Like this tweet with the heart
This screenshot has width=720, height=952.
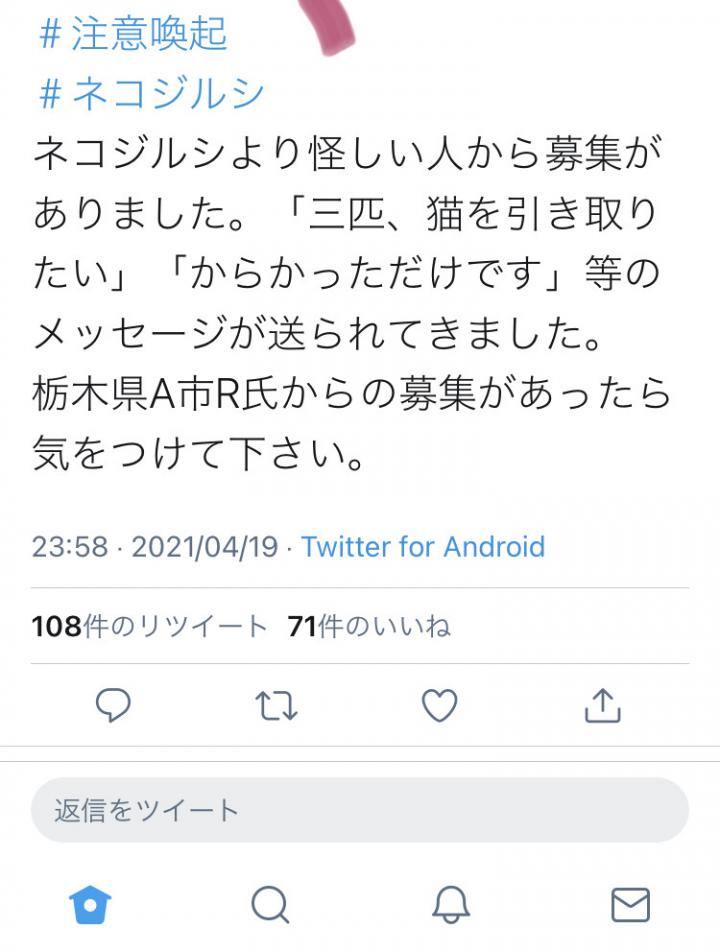tap(439, 706)
